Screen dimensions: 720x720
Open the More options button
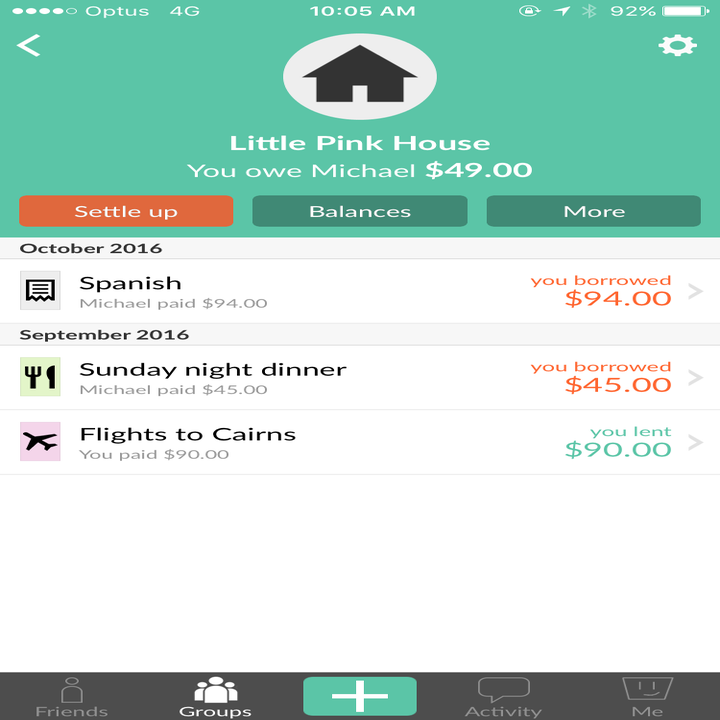(593, 211)
